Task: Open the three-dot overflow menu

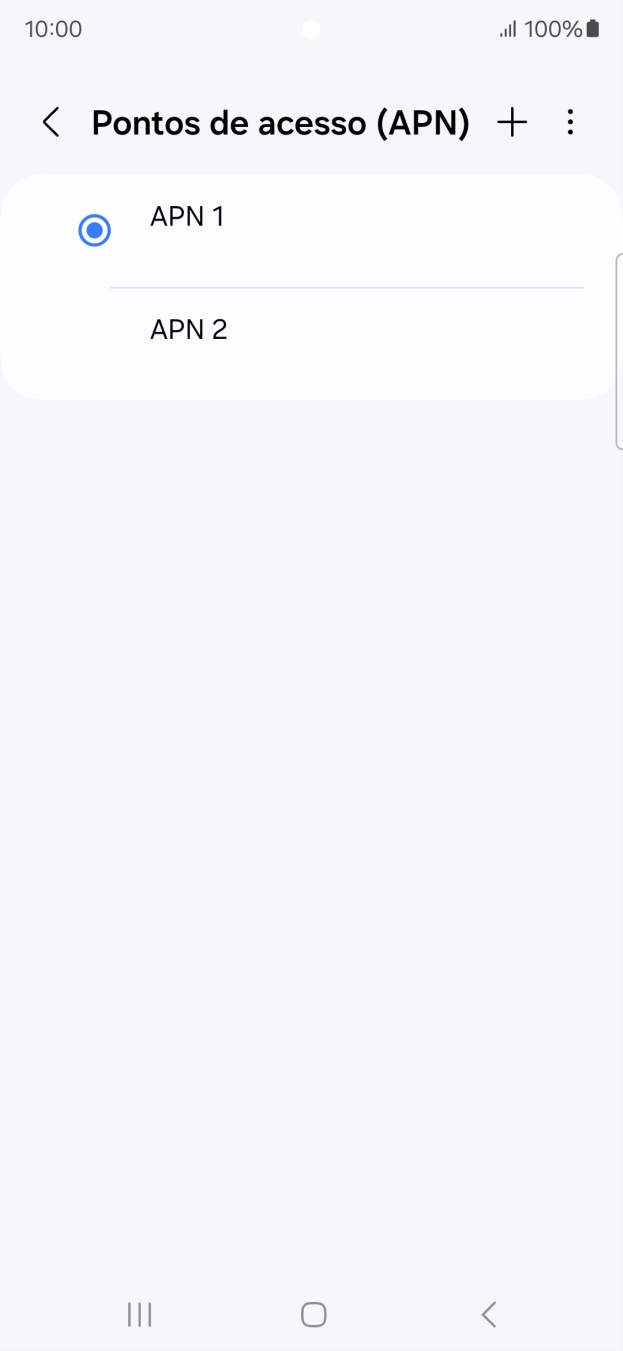Action: point(570,123)
